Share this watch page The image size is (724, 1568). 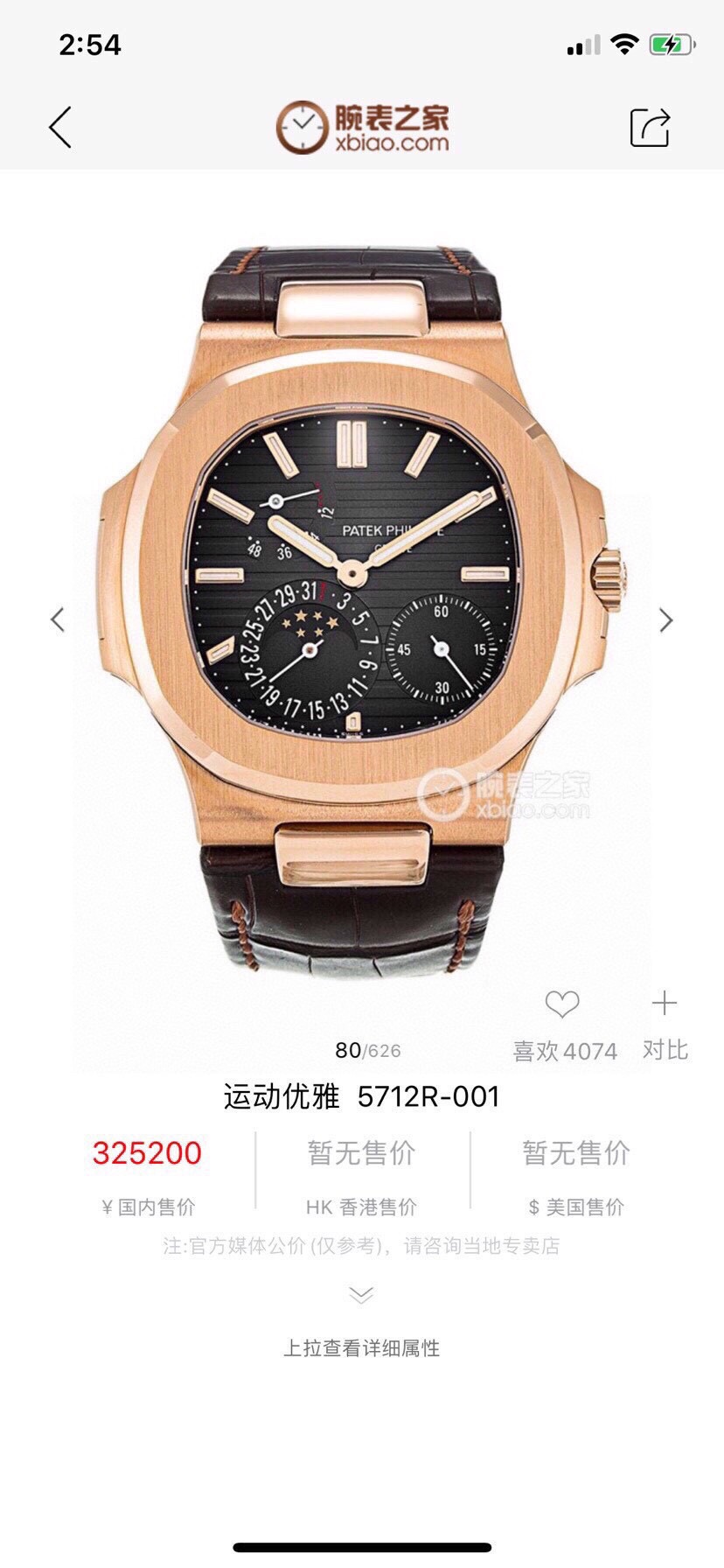click(650, 128)
